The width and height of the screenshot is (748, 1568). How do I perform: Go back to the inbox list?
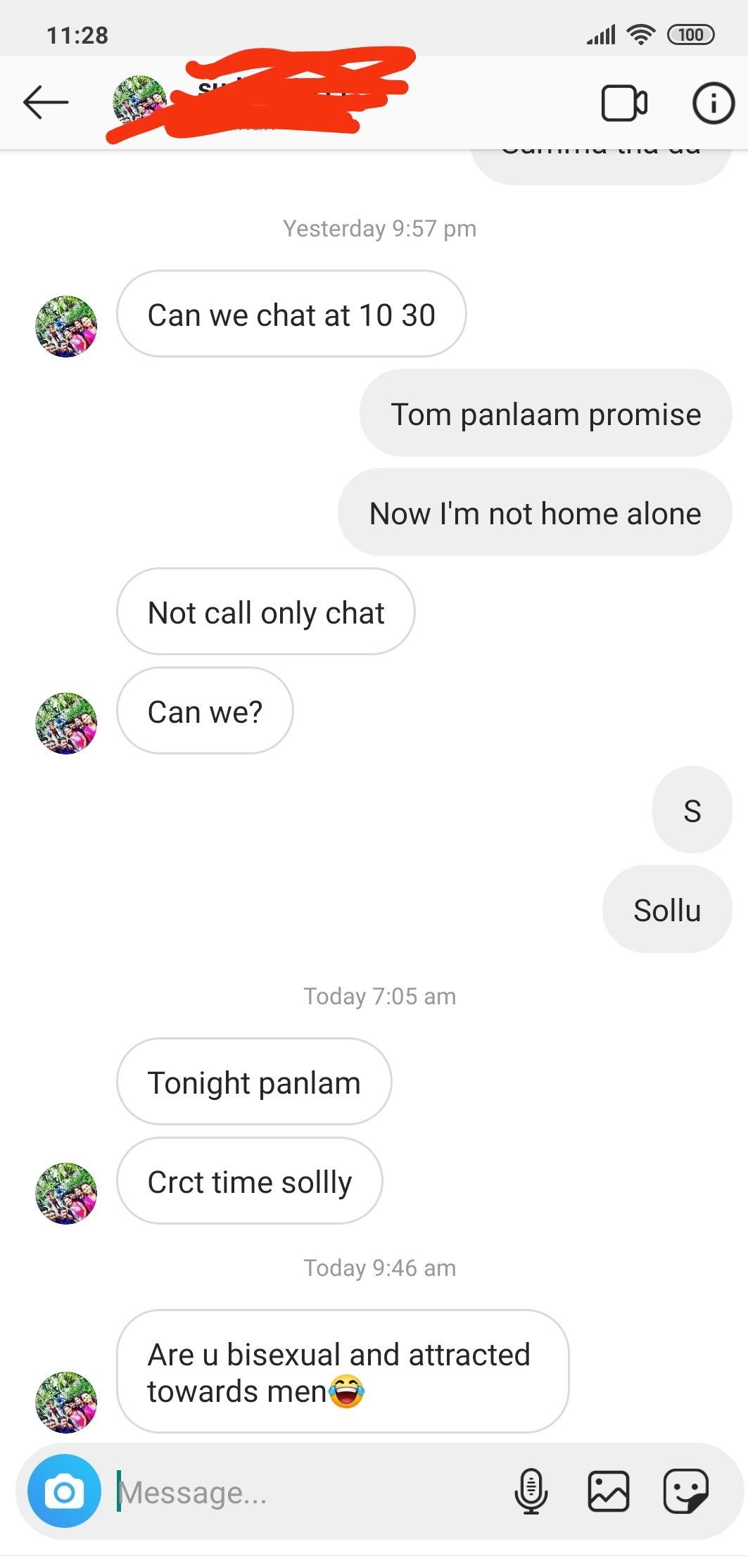46,103
